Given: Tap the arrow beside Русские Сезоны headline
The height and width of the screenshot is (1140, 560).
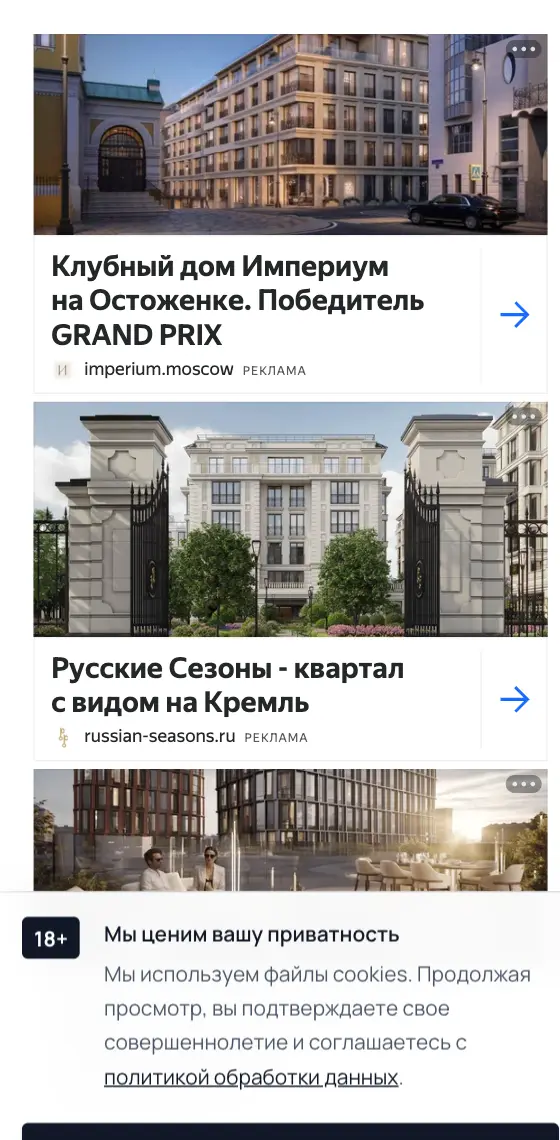Looking at the screenshot, I should coord(515,699).
